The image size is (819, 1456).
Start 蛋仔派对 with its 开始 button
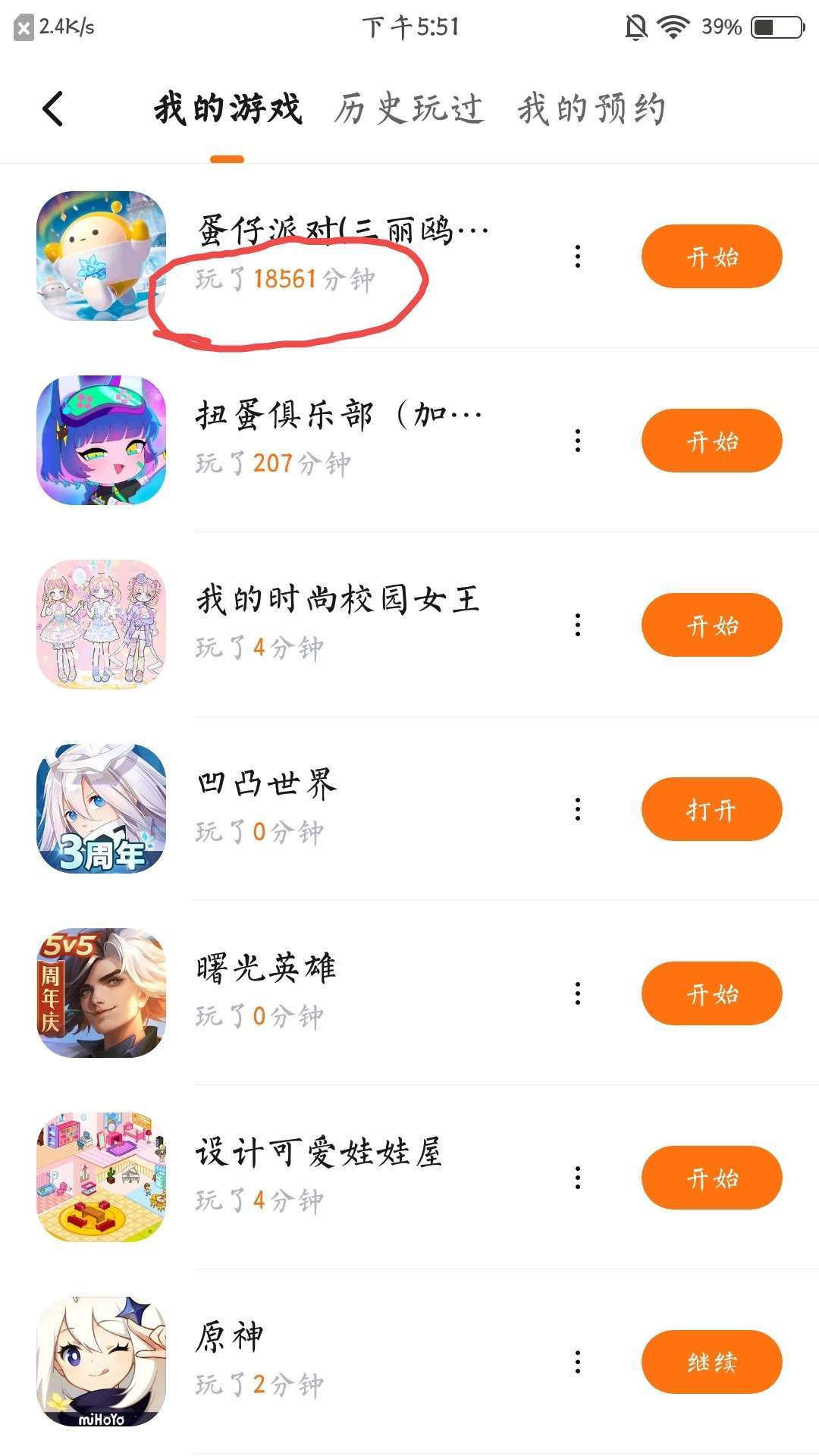click(x=711, y=256)
